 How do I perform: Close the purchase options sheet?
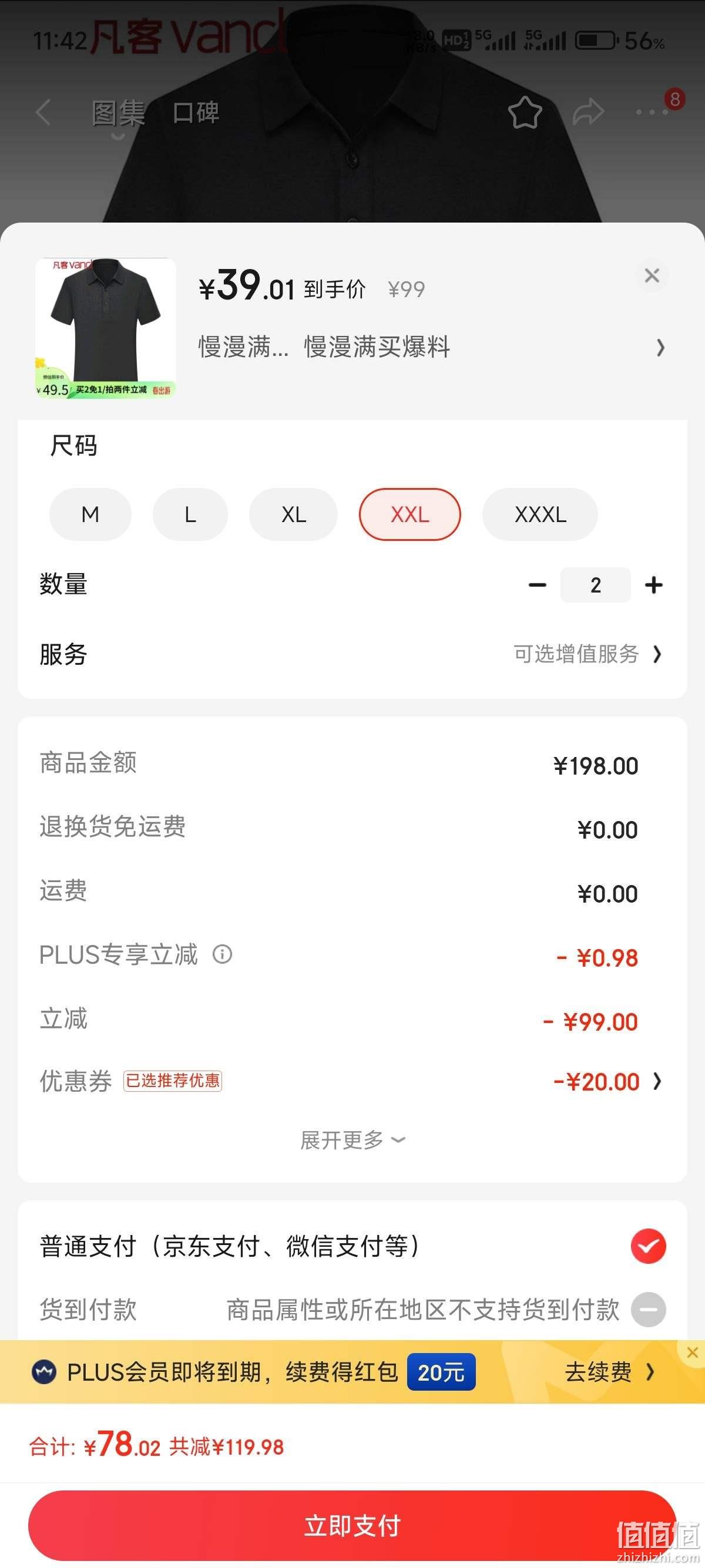click(652, 276)
